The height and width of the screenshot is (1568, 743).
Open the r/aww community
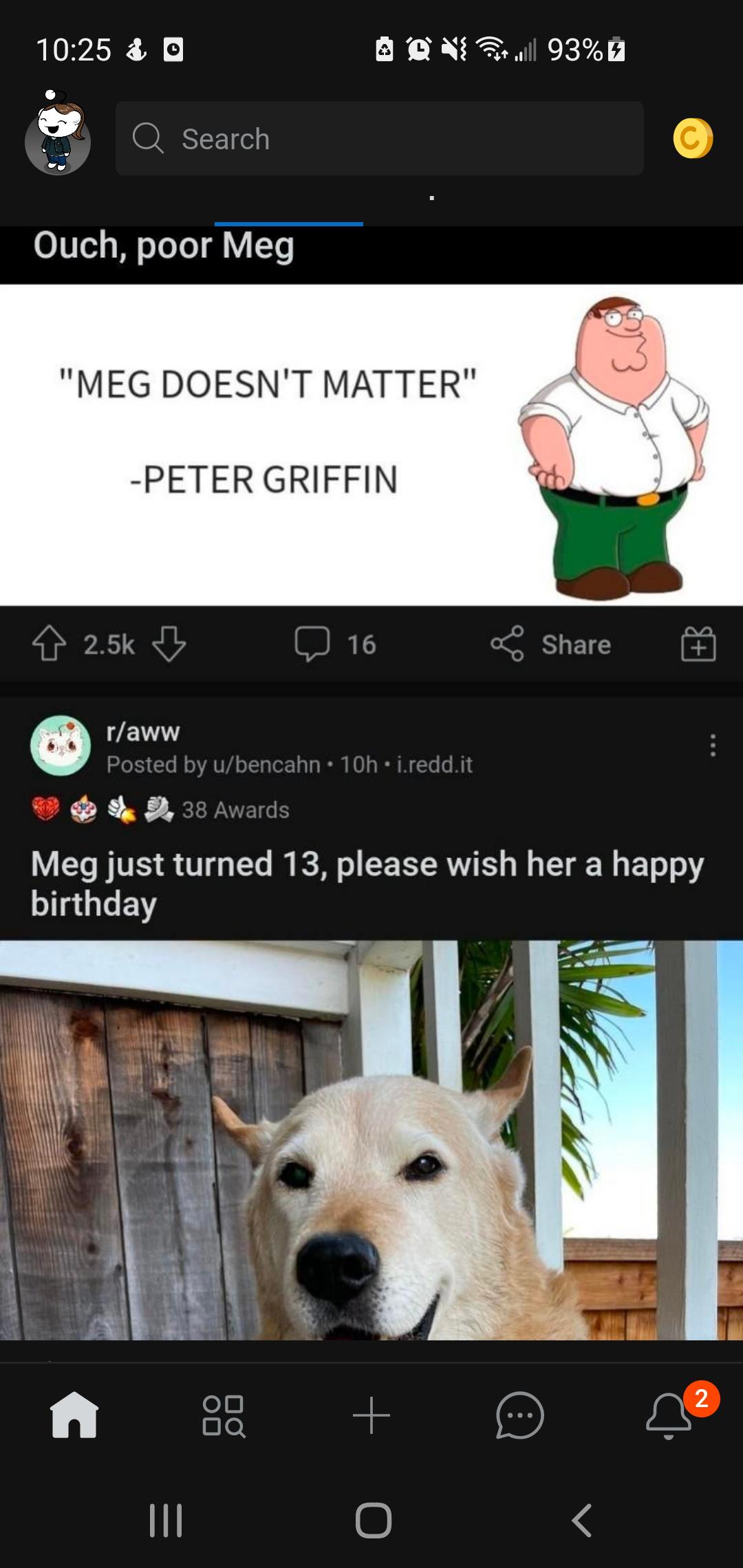pos(142,732)
